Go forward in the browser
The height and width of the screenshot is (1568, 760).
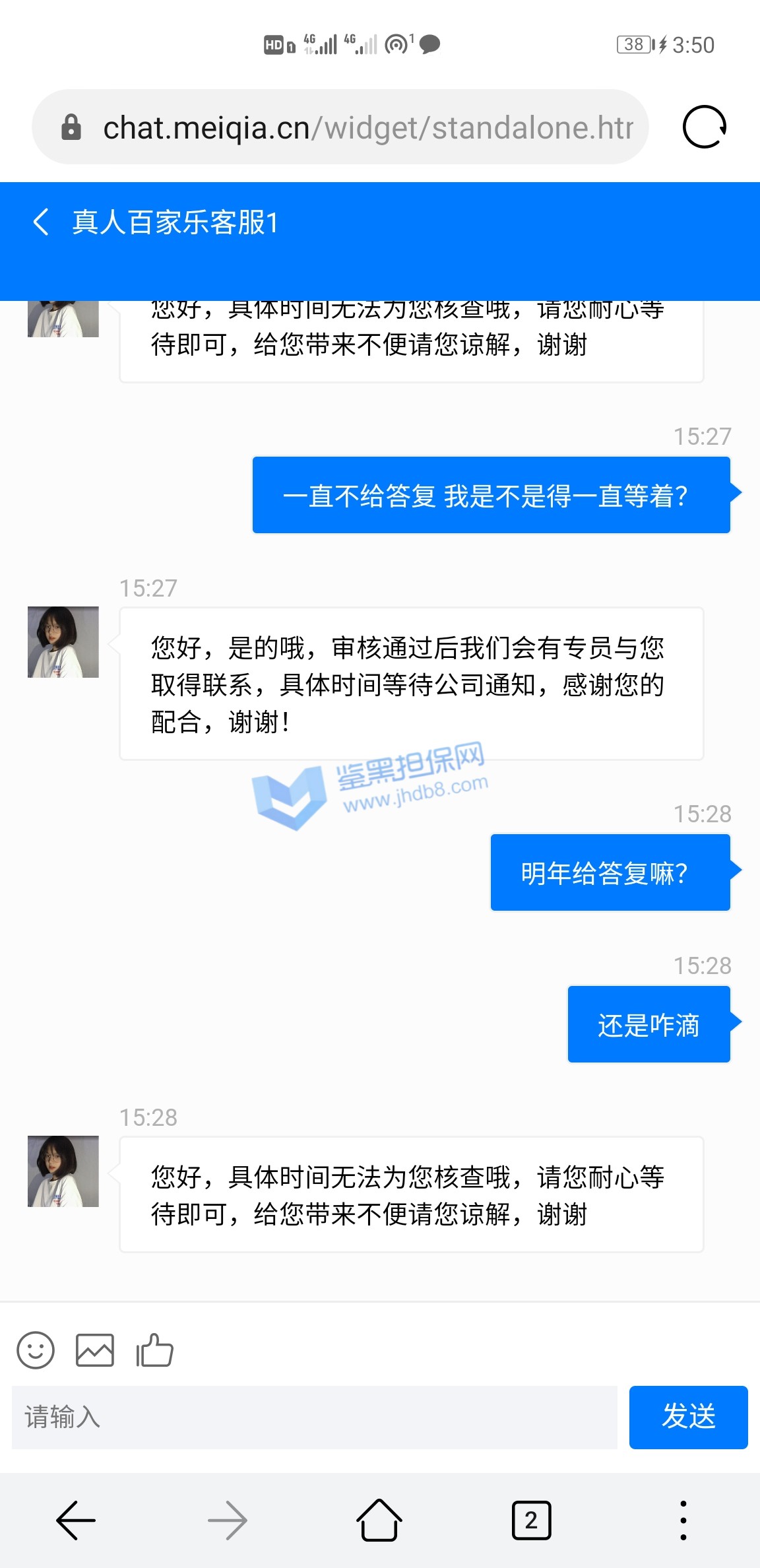tap(228, 1520)
